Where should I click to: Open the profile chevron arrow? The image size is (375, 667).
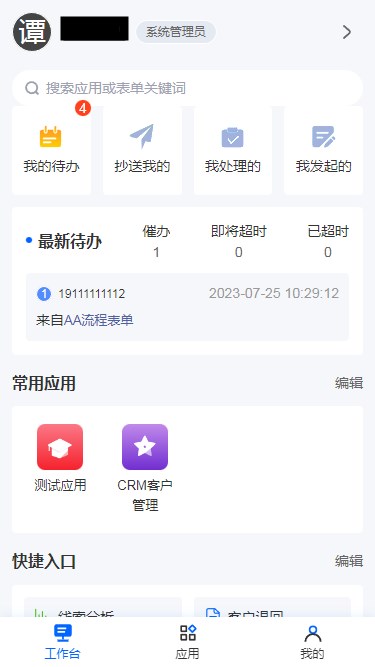click(x=347, y=32)
